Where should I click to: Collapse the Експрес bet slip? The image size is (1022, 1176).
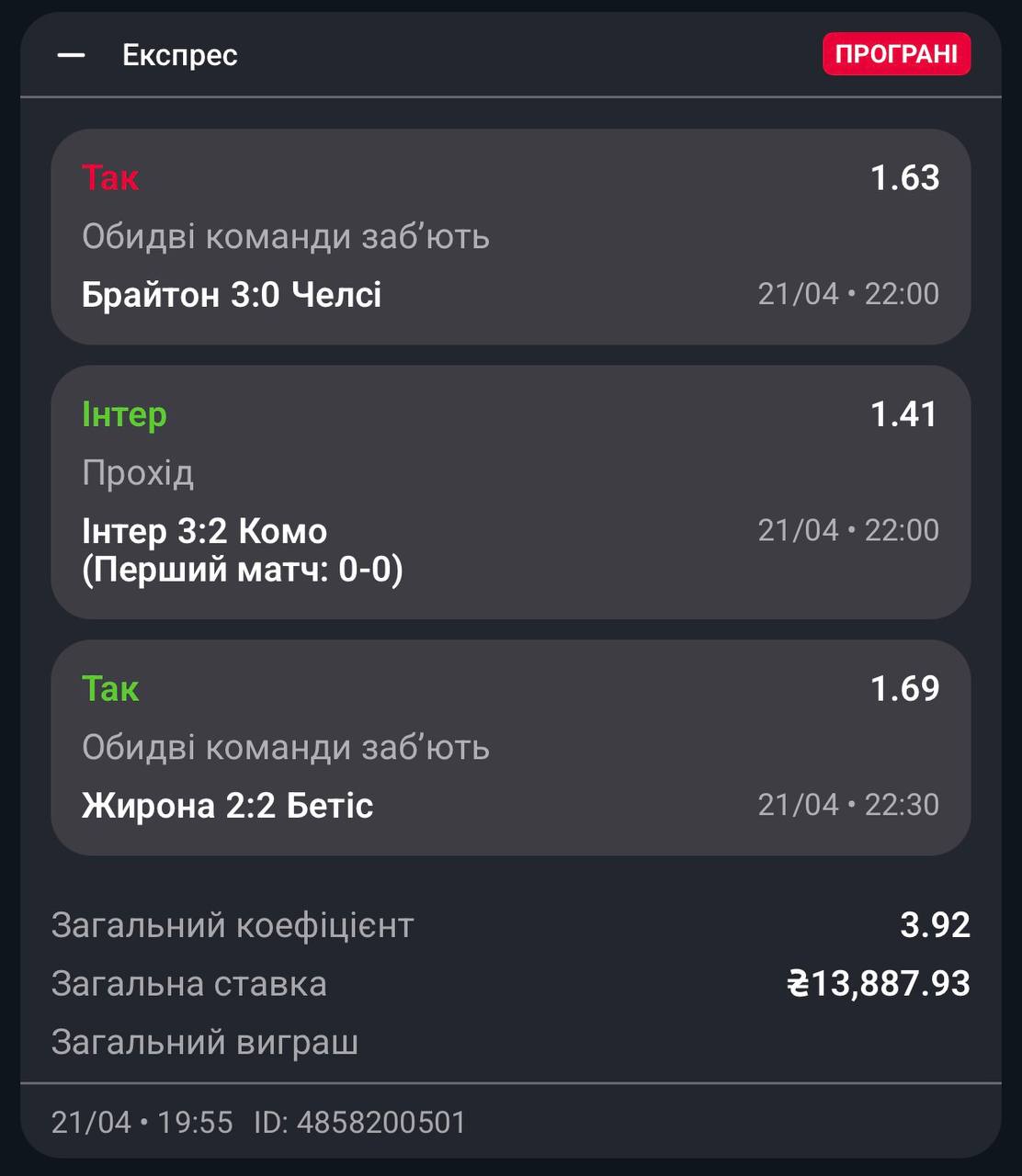(71, 55)
